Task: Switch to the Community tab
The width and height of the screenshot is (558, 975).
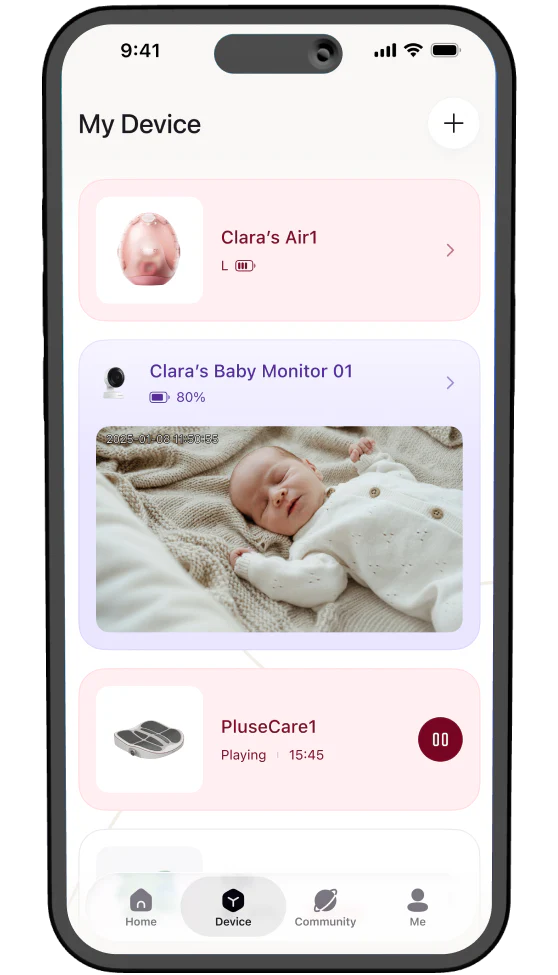Action: point(325,908)
